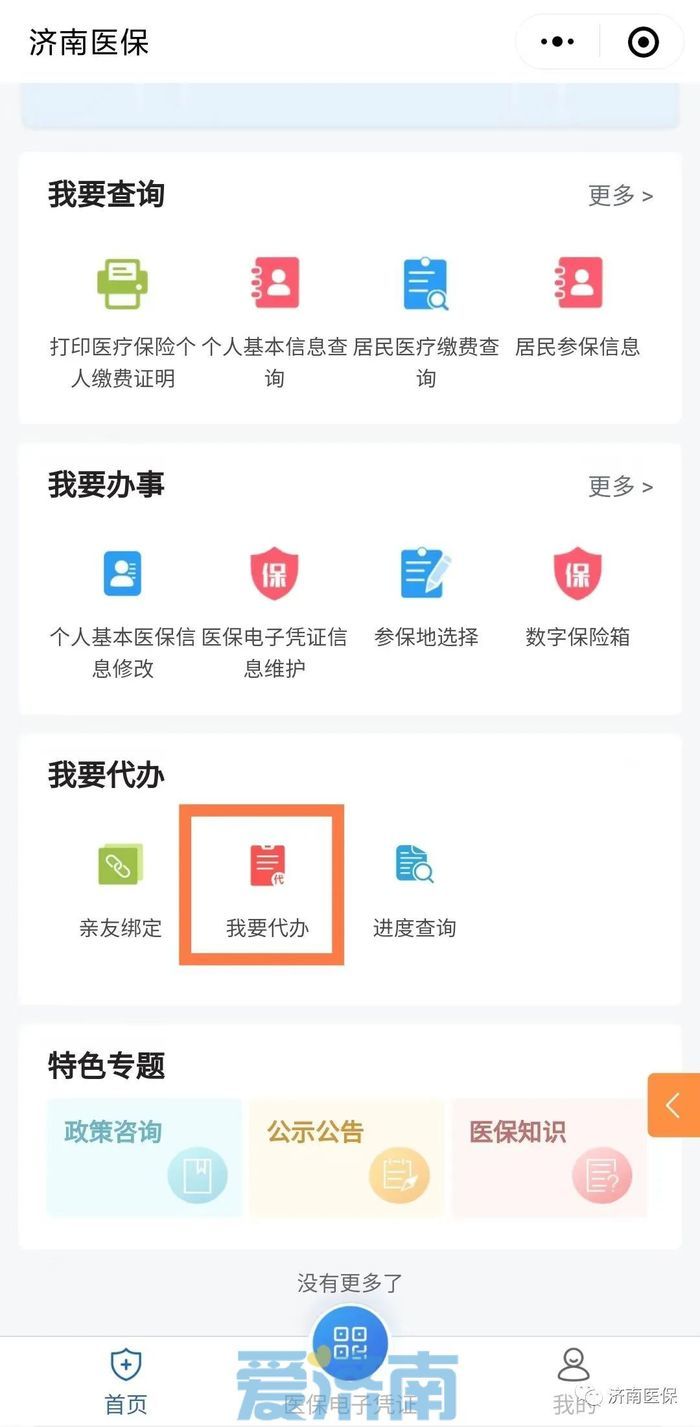
Task: Expand the orange side arrow panel
Action: [673, 1105]
